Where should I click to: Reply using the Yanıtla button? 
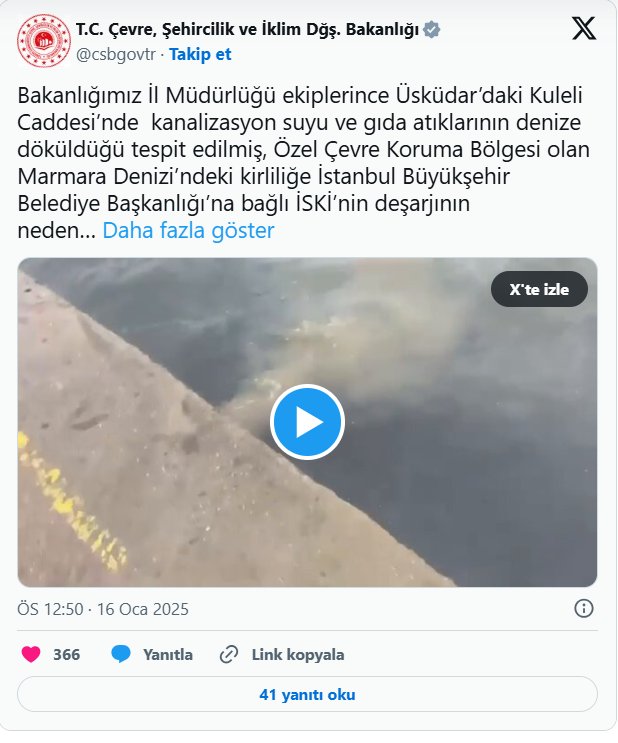152,655
